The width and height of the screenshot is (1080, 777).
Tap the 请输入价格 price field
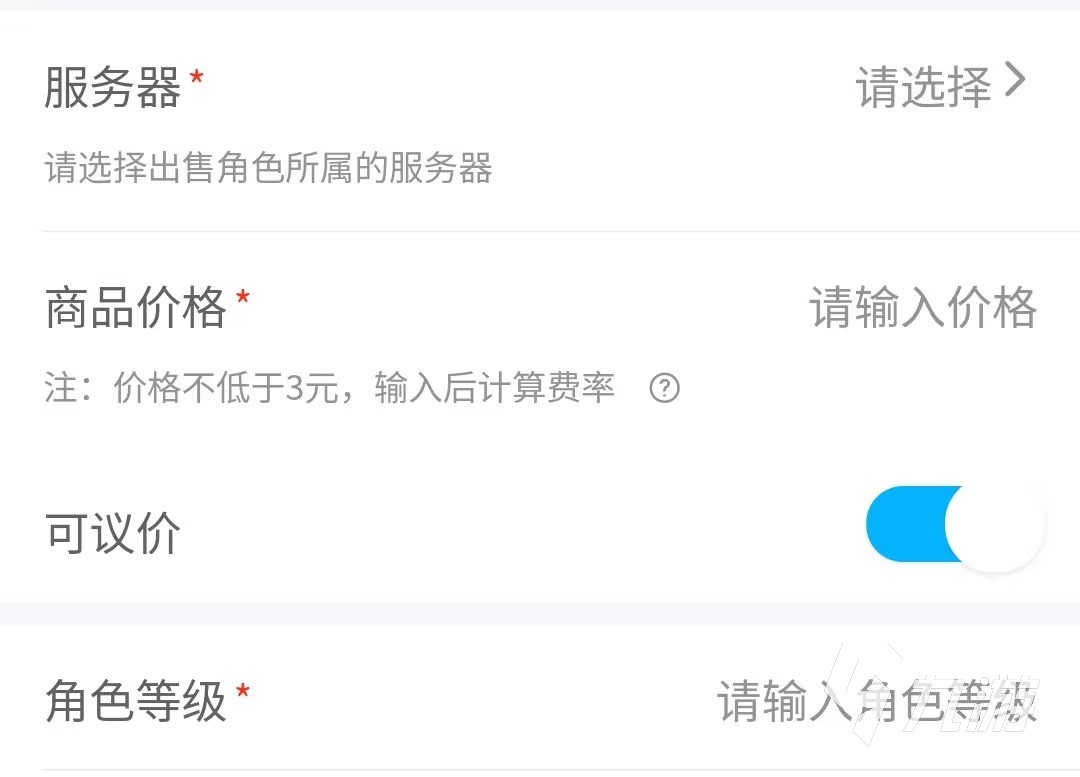tap(922, 308)
